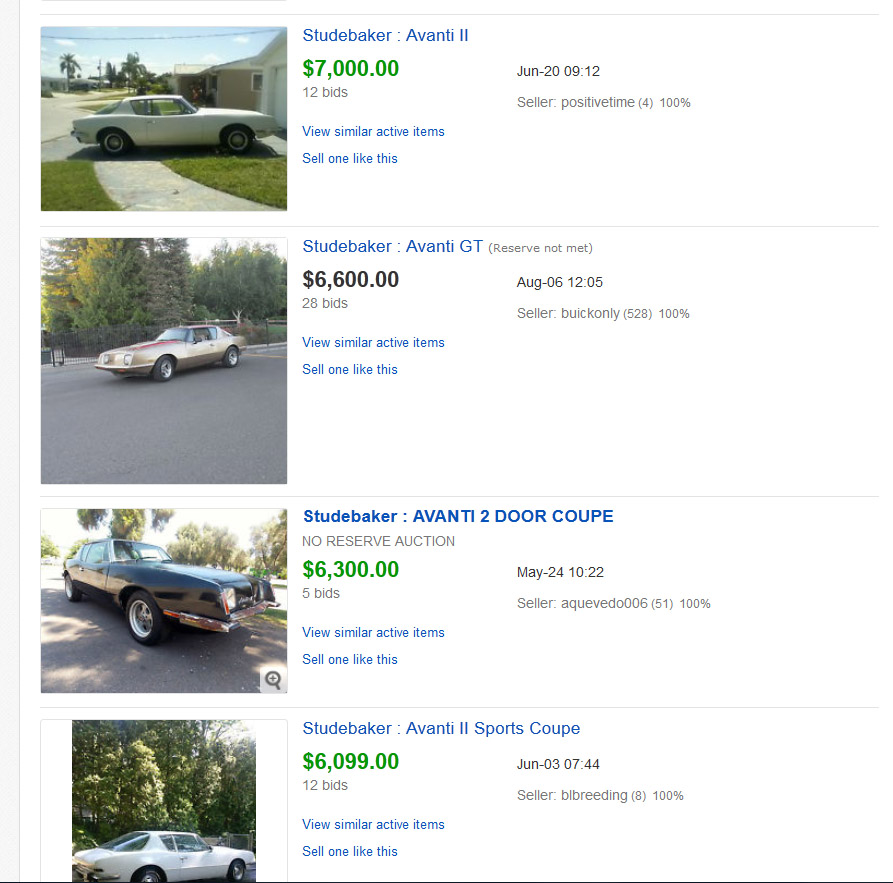The height and width of the screenshot is (883, 893).
Task: View similar active items for Avanti II Sports Coupe
Action: (373, 825)
